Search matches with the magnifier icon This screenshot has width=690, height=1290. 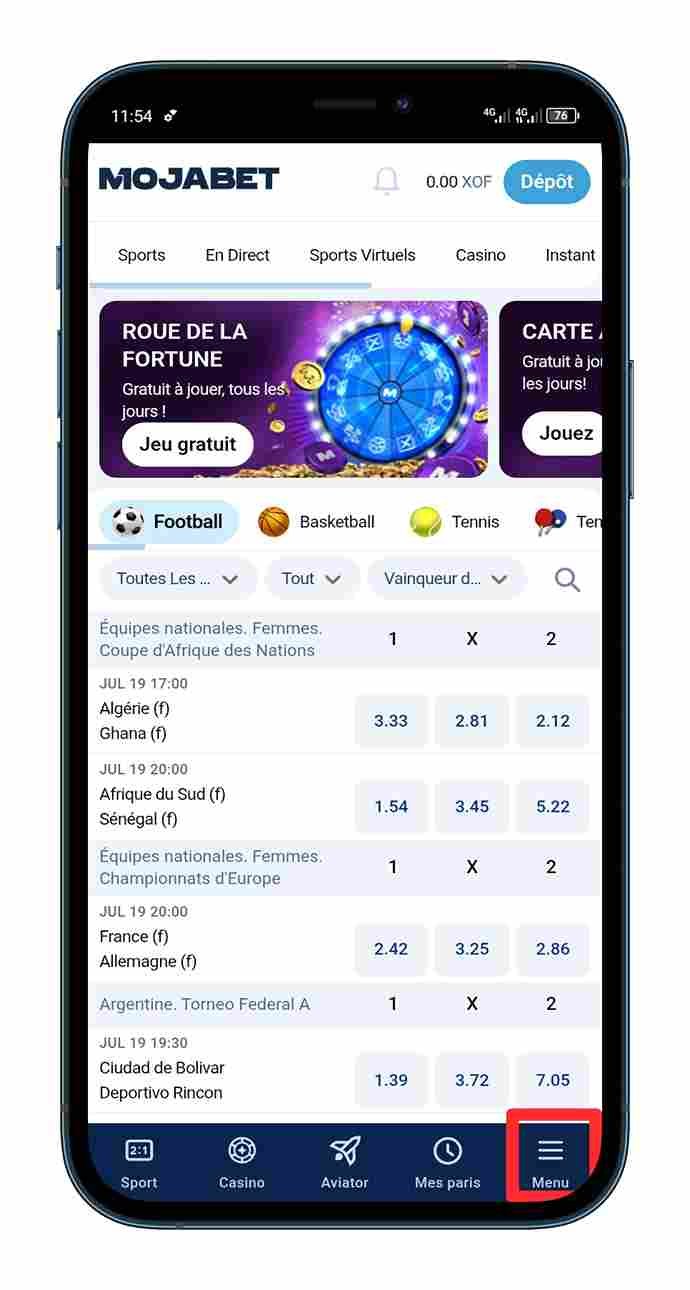click(x=567, y=579)
